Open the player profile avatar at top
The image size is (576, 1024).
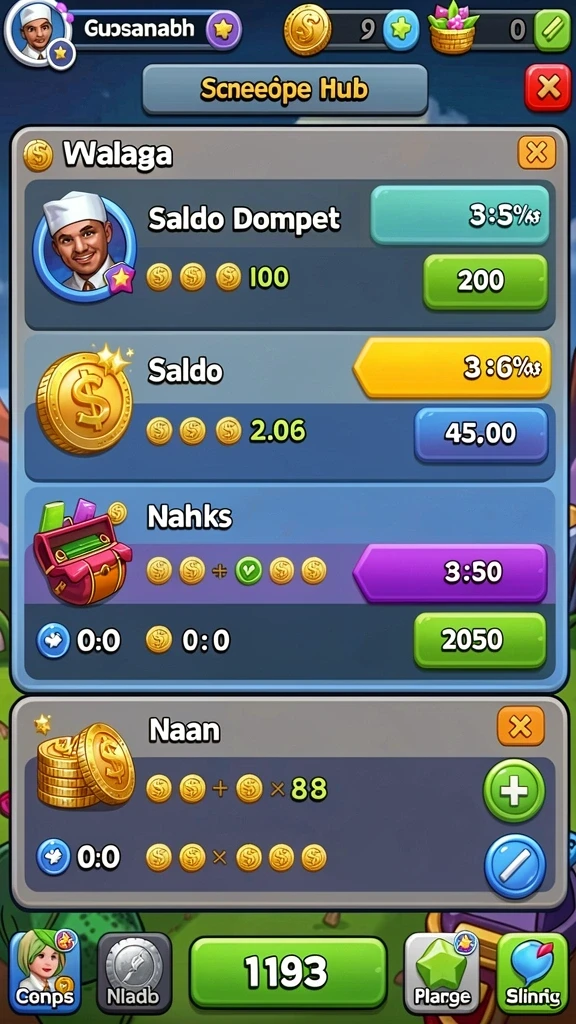pyautogui.click(x=39, y=33)
